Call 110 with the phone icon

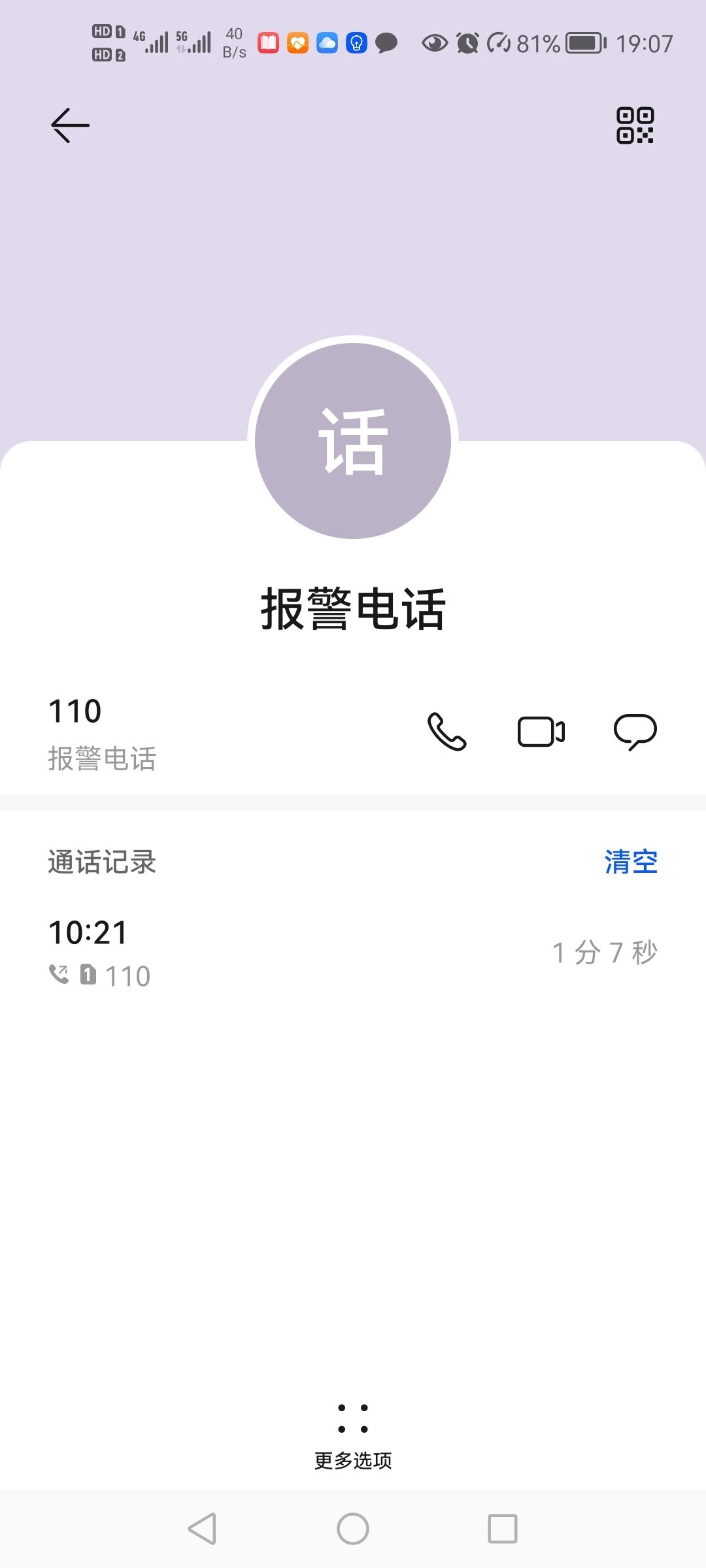[446, 731]
